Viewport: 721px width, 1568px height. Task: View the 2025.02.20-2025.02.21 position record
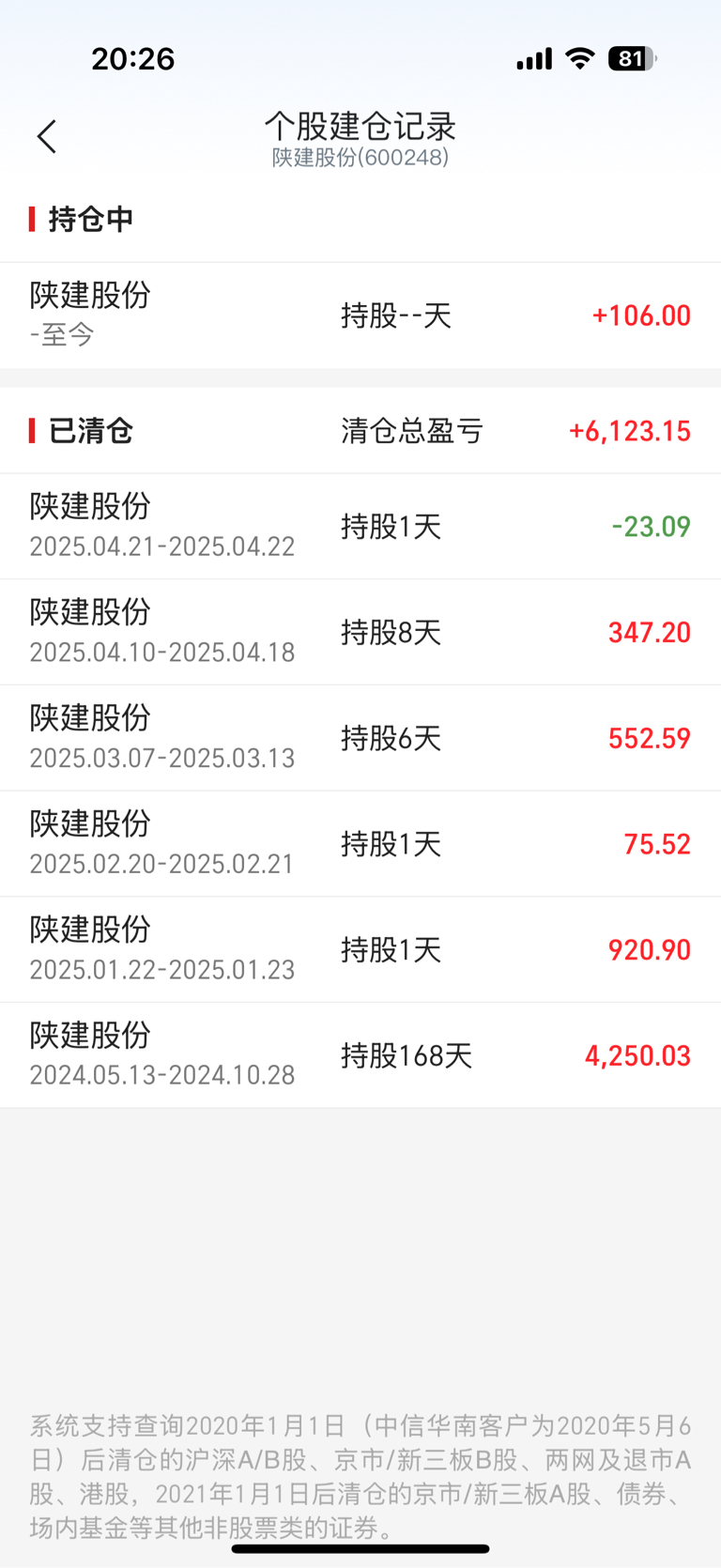(360, 844)
